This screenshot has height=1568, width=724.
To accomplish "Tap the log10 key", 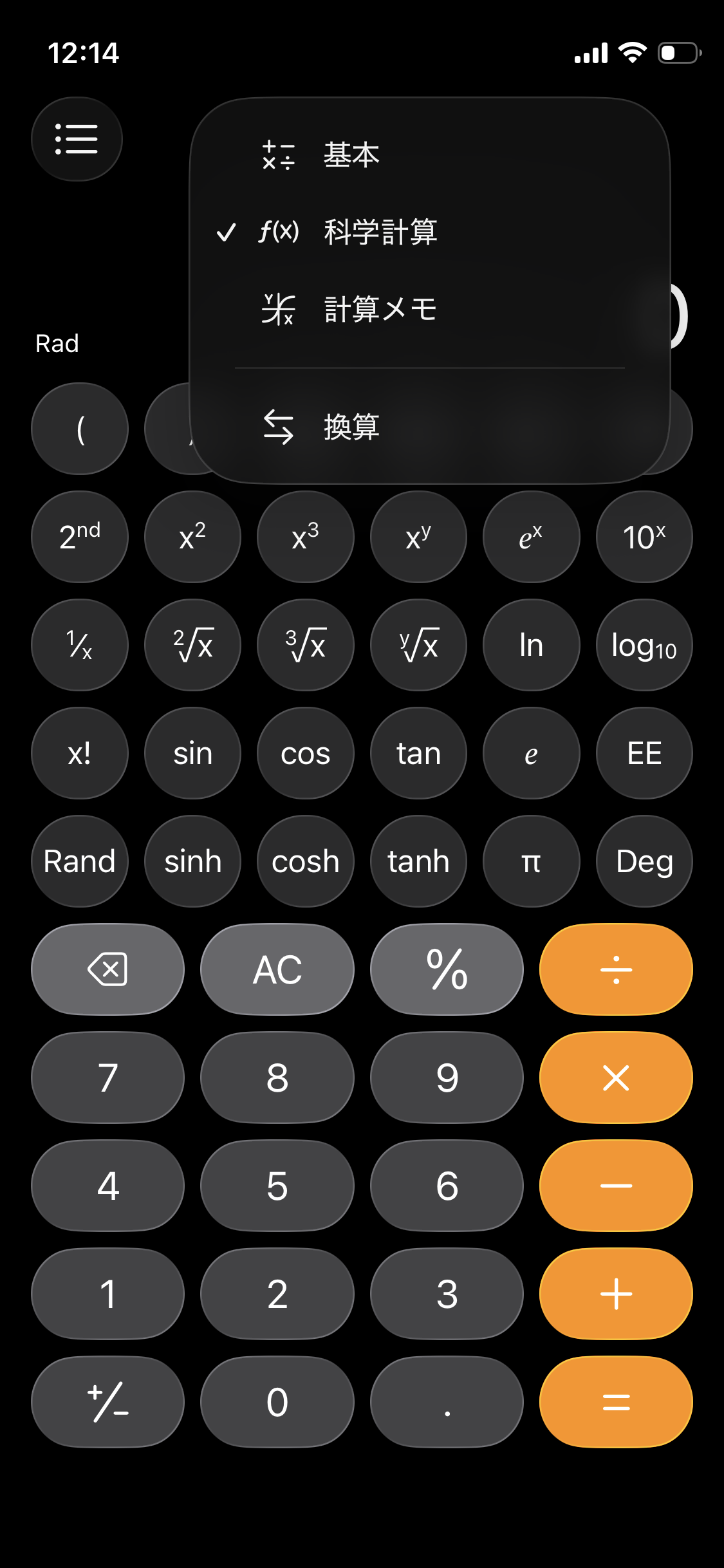I will (x=644, y=645).
